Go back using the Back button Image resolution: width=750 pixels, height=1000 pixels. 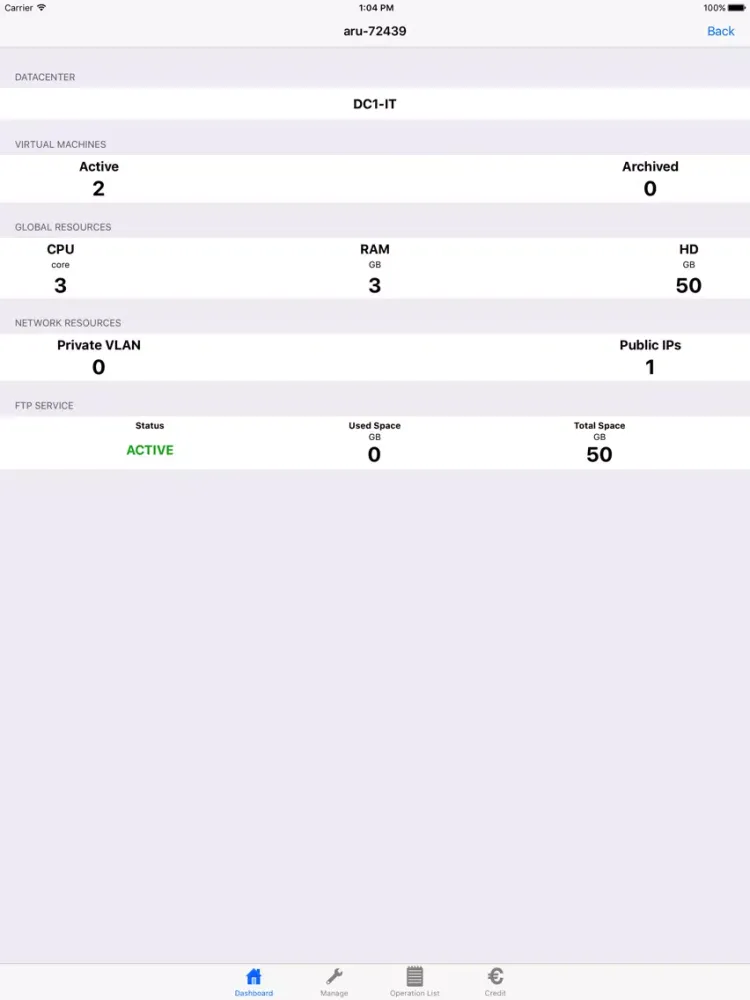pyautogui.click(x=720, y=31)
